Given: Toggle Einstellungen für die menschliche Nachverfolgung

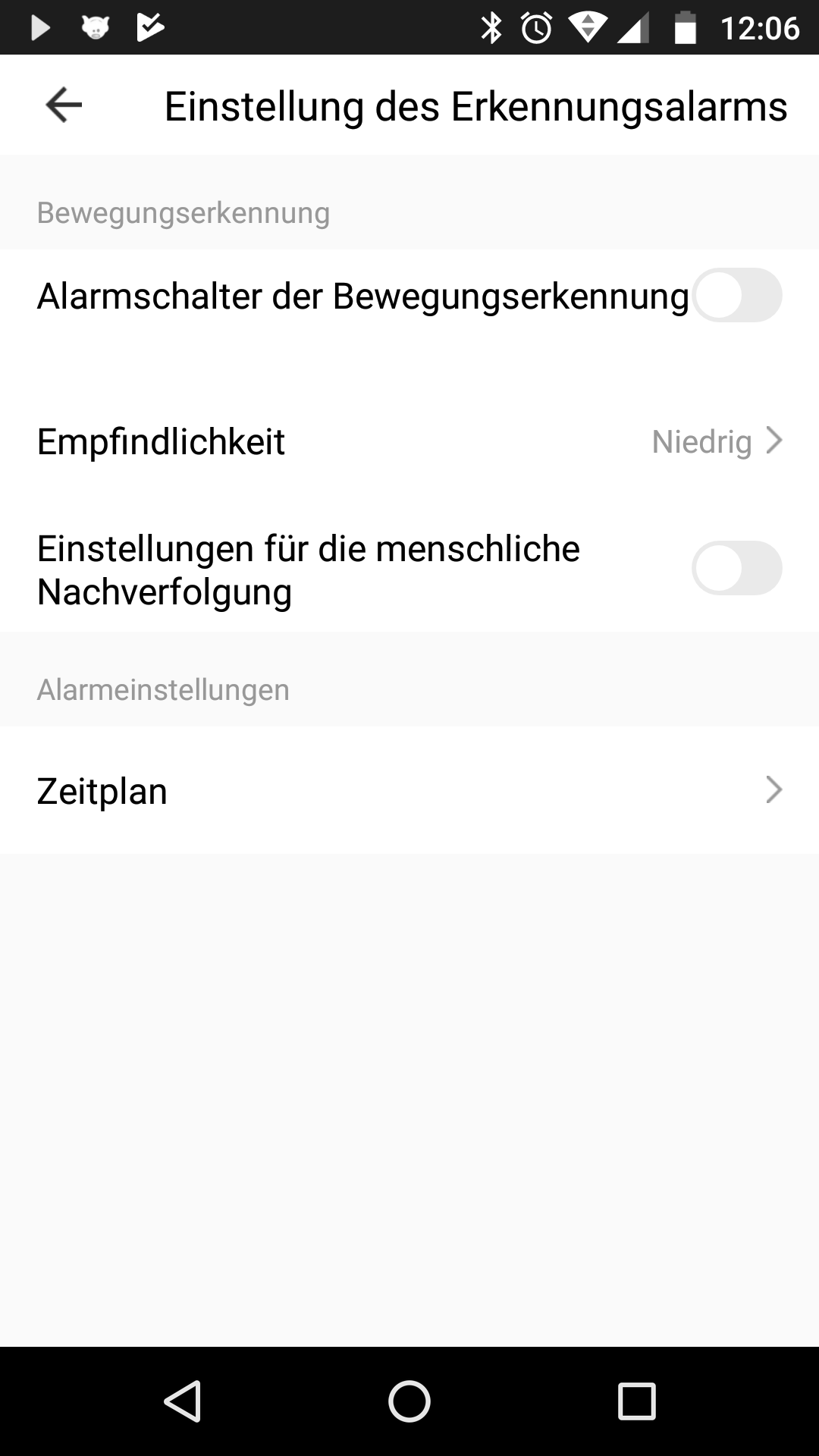Looking at the screenshot, I should point(736,568).
